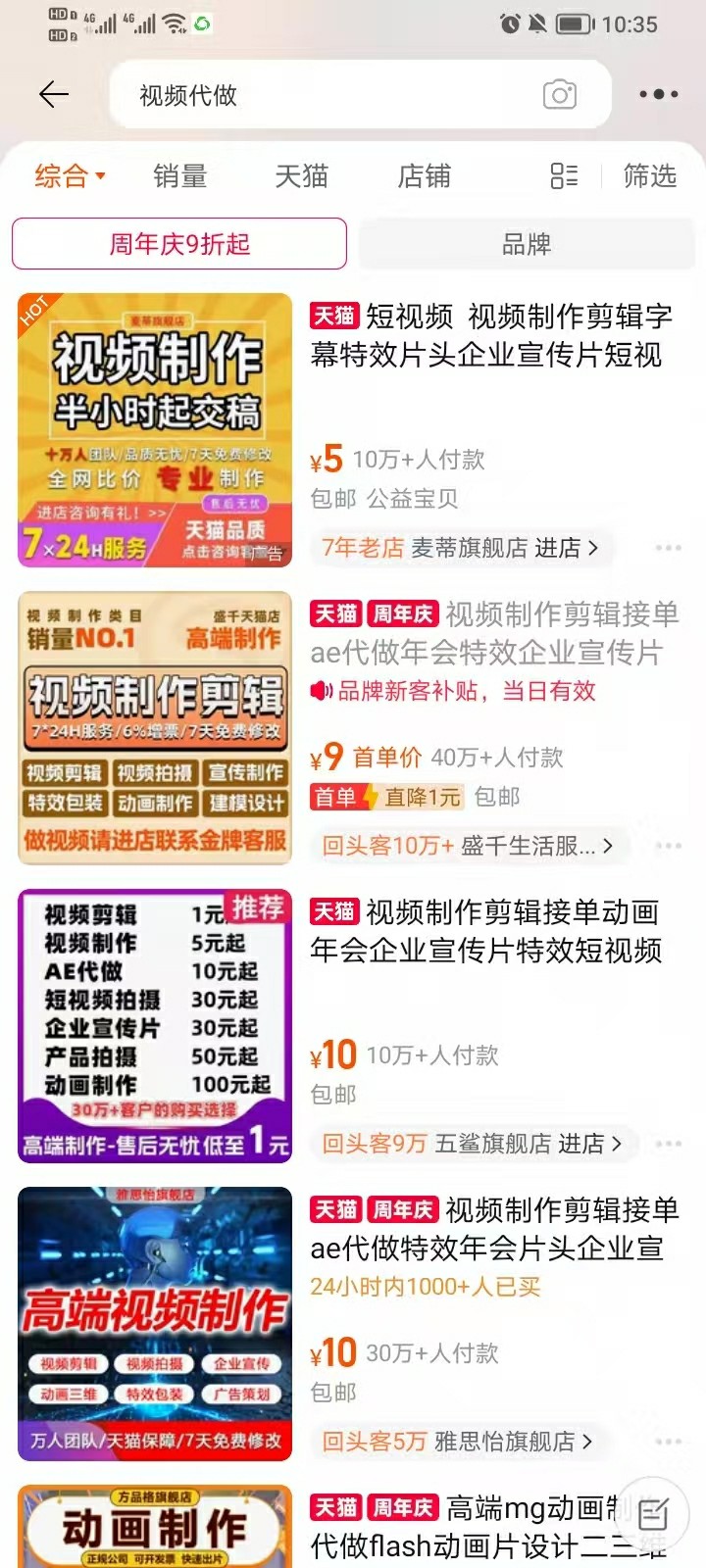Enter 五鲨旗舰店 via 进店 link
Viewport: 706px width, 1568px height.
pyautogui.click(x=587, y=1144)
